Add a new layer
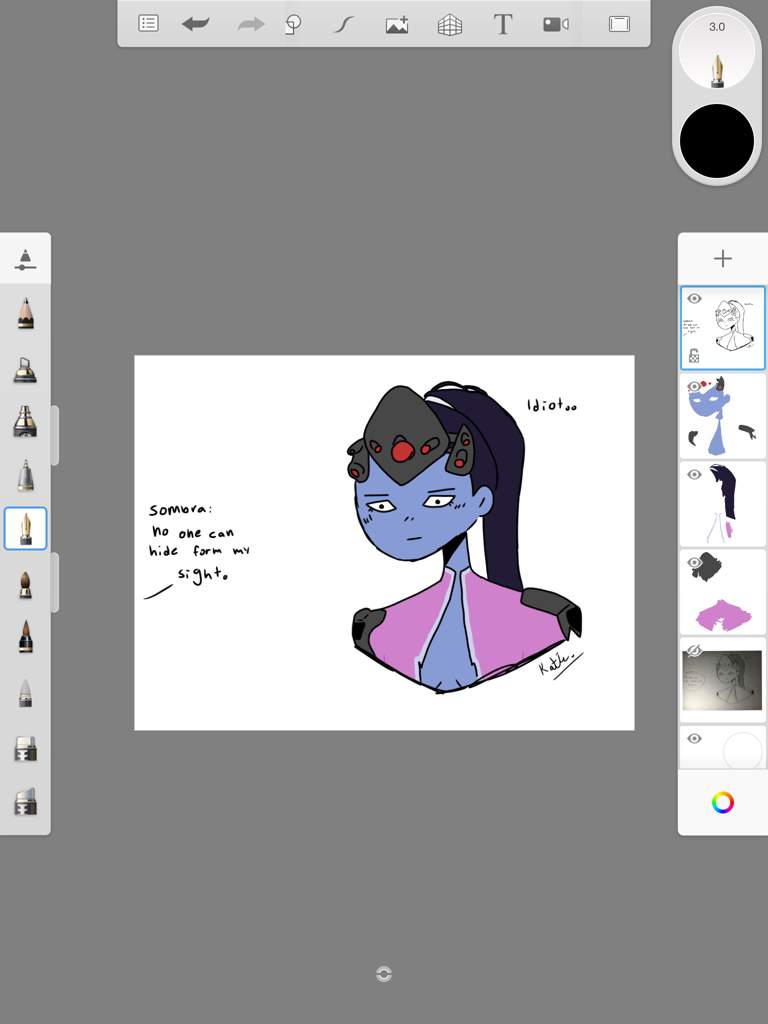Screen dimensions: 768x1024 [x=722, y=259]
